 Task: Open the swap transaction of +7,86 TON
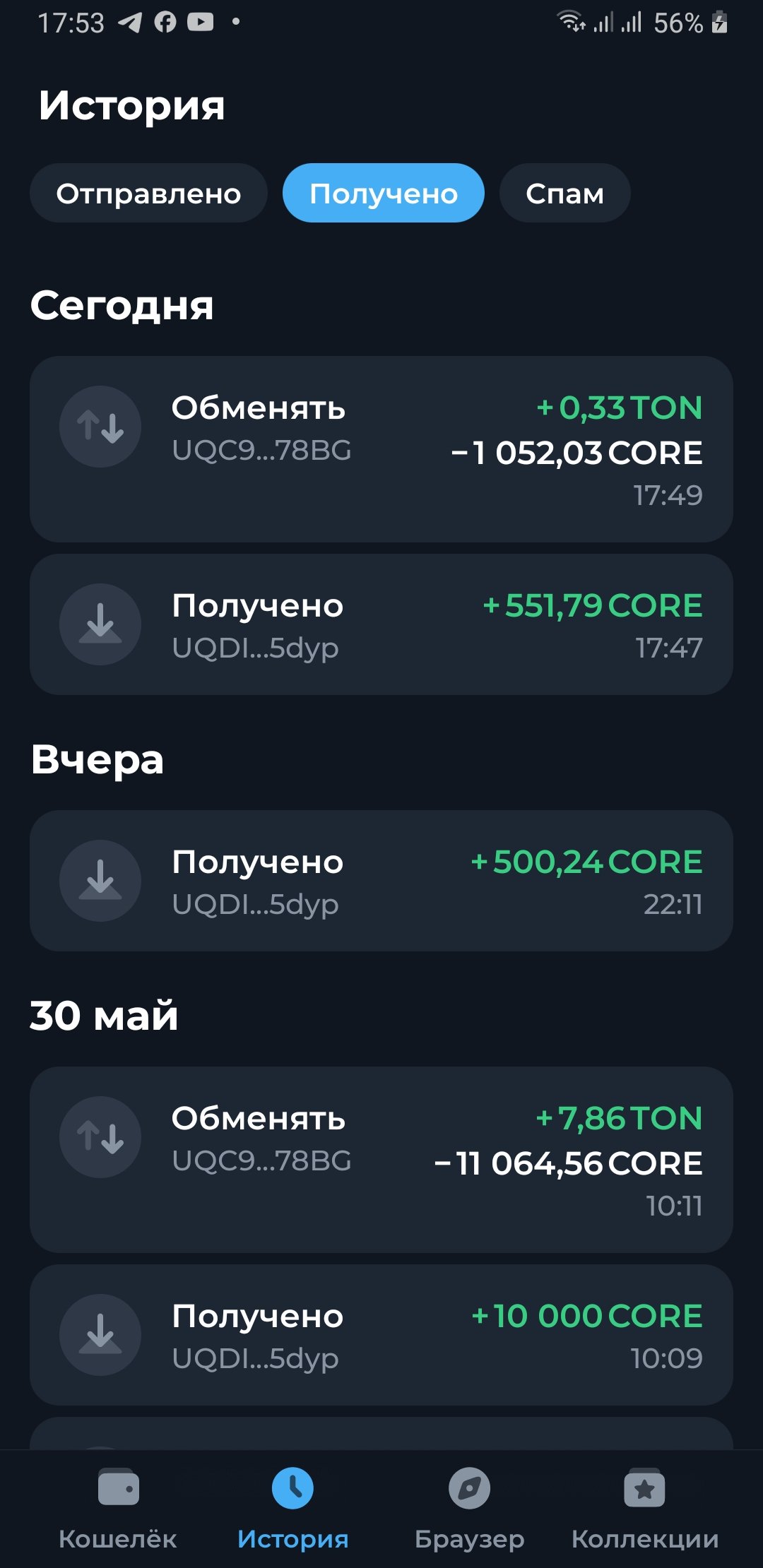pos(381,1160)
